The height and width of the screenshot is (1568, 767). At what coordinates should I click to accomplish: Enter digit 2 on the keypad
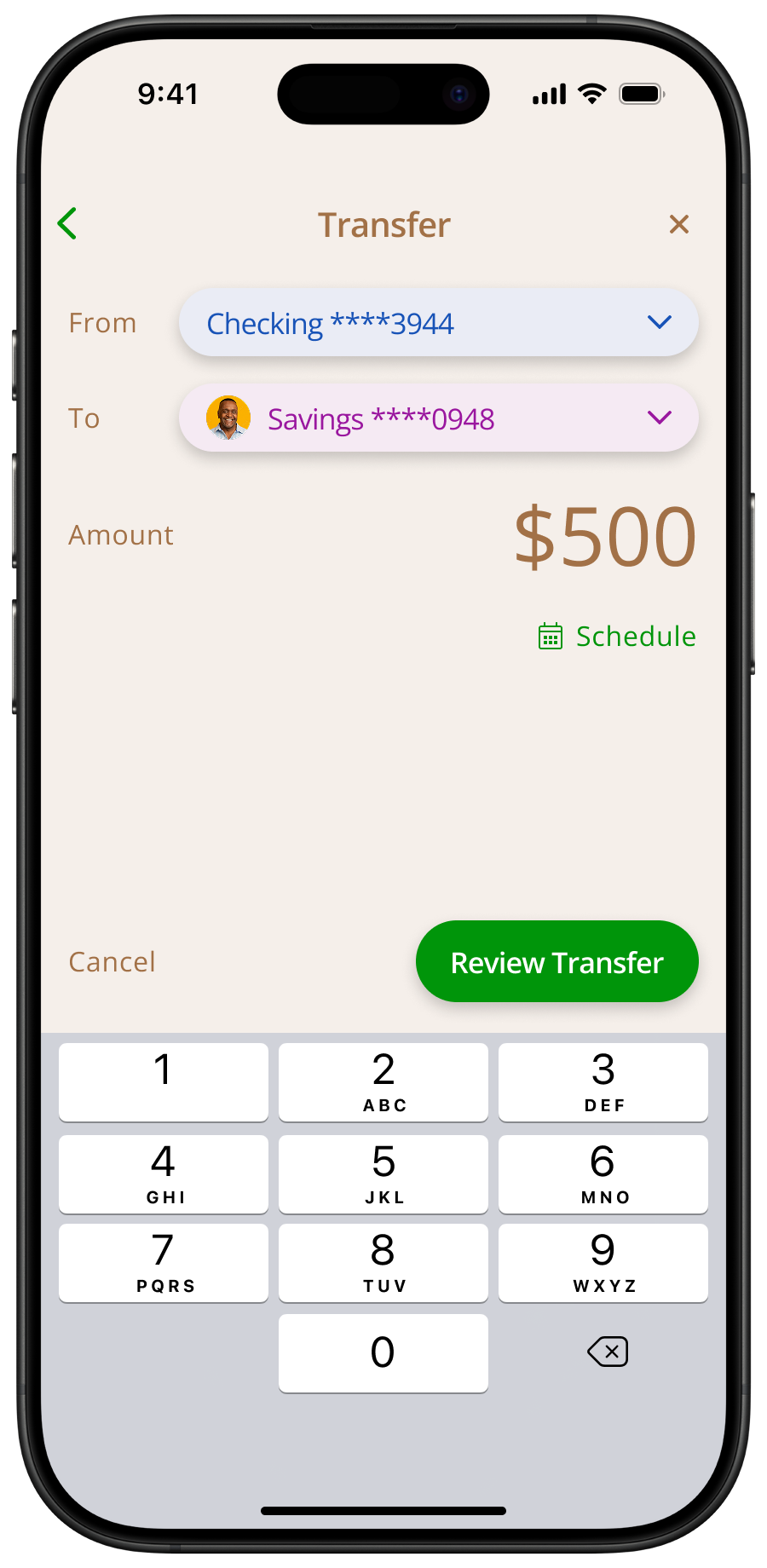coord(383,1082)
